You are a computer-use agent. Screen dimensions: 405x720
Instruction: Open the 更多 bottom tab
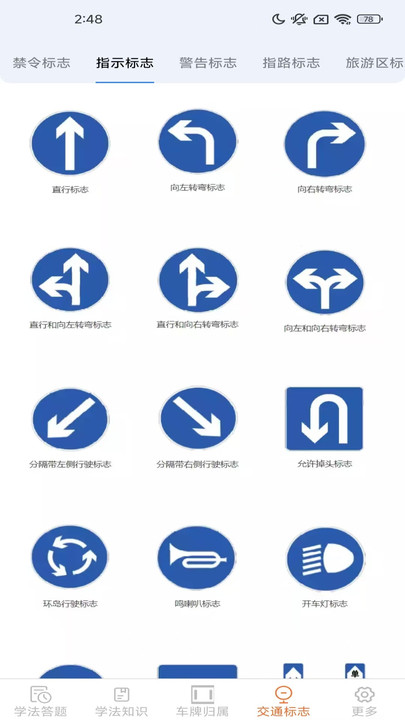[365, 701]
